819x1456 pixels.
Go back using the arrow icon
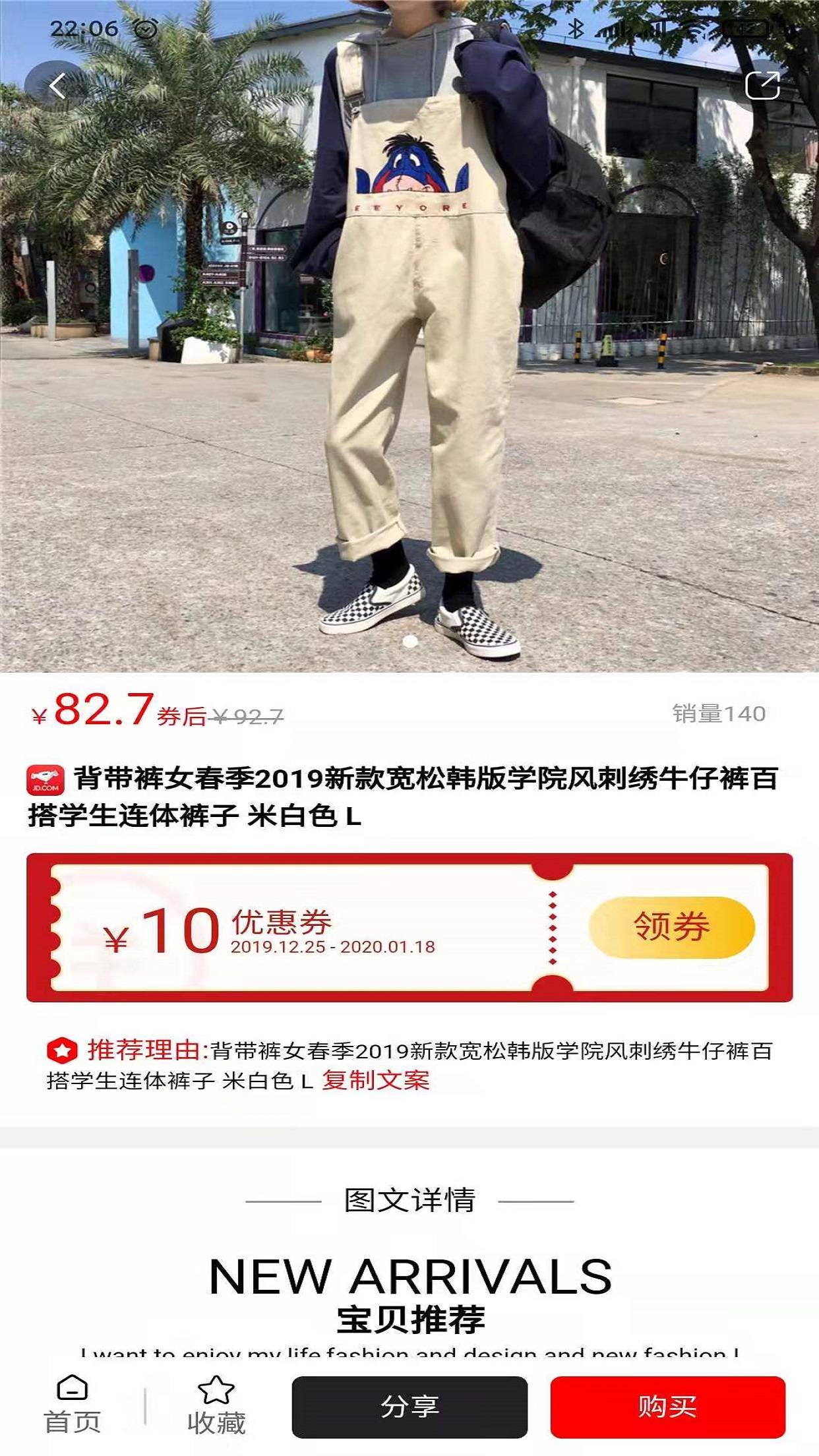pos(57,86)
